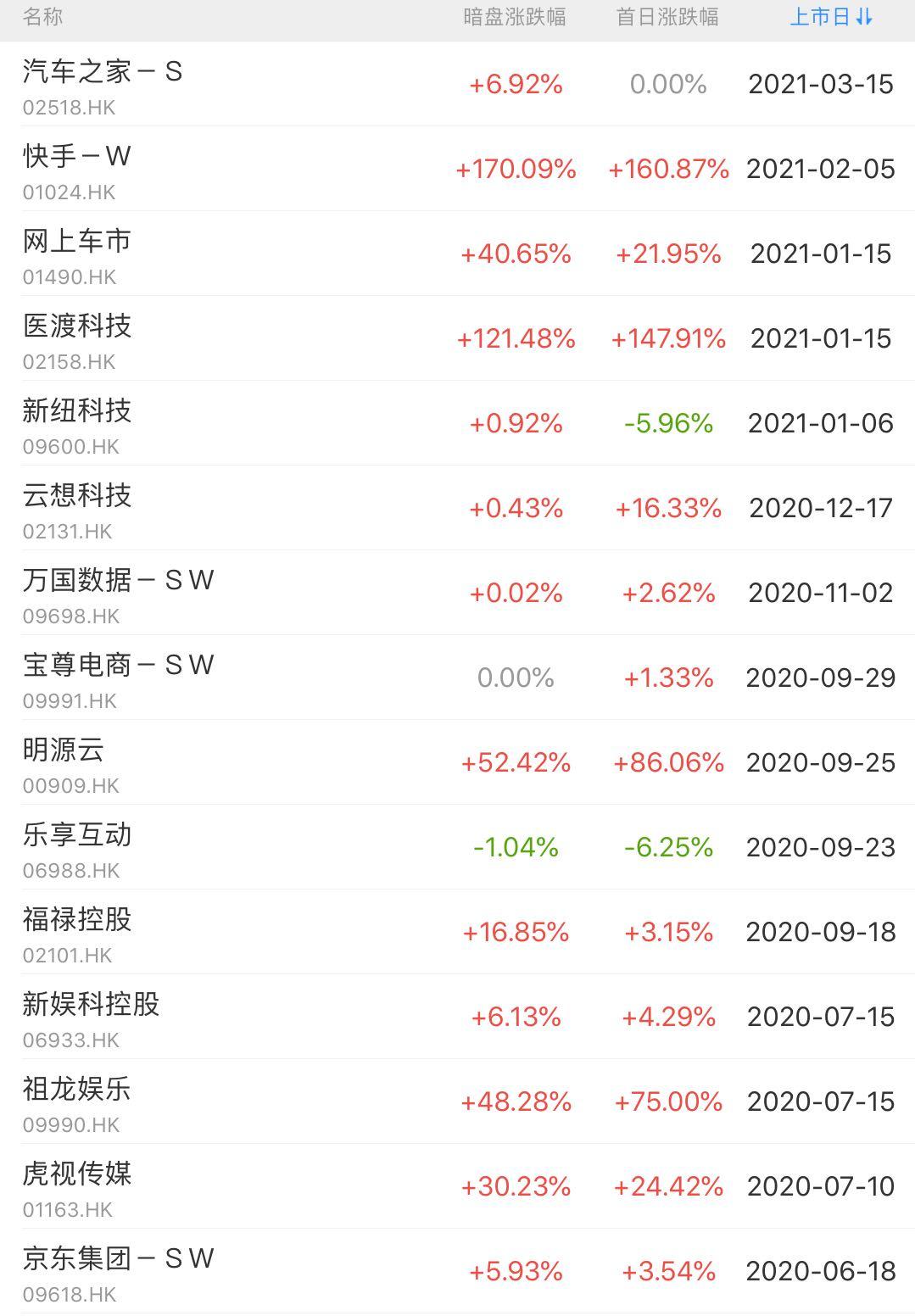Select the 虎视传媒 stock entry

point(75,1174)
